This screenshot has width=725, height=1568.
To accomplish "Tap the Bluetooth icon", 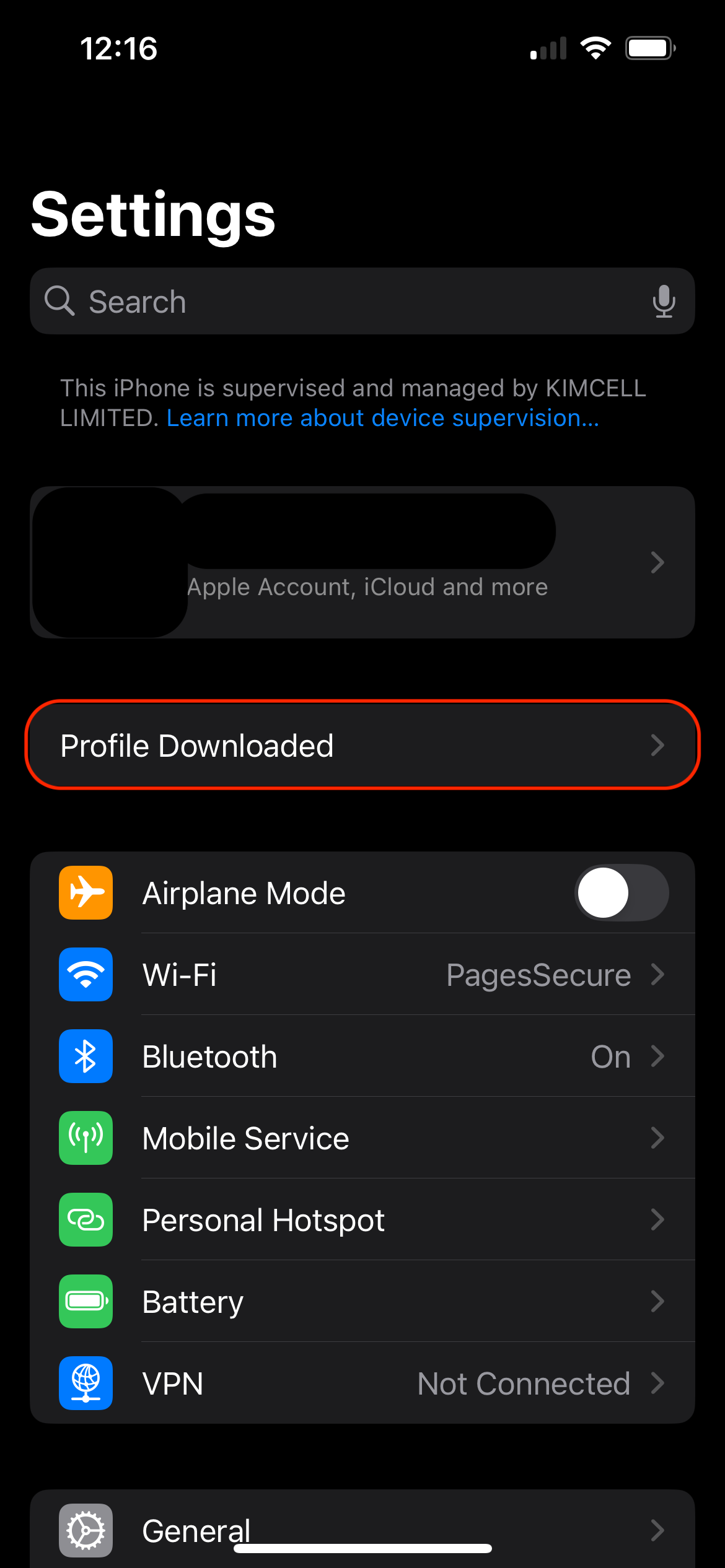I will tap(86, 1056).
